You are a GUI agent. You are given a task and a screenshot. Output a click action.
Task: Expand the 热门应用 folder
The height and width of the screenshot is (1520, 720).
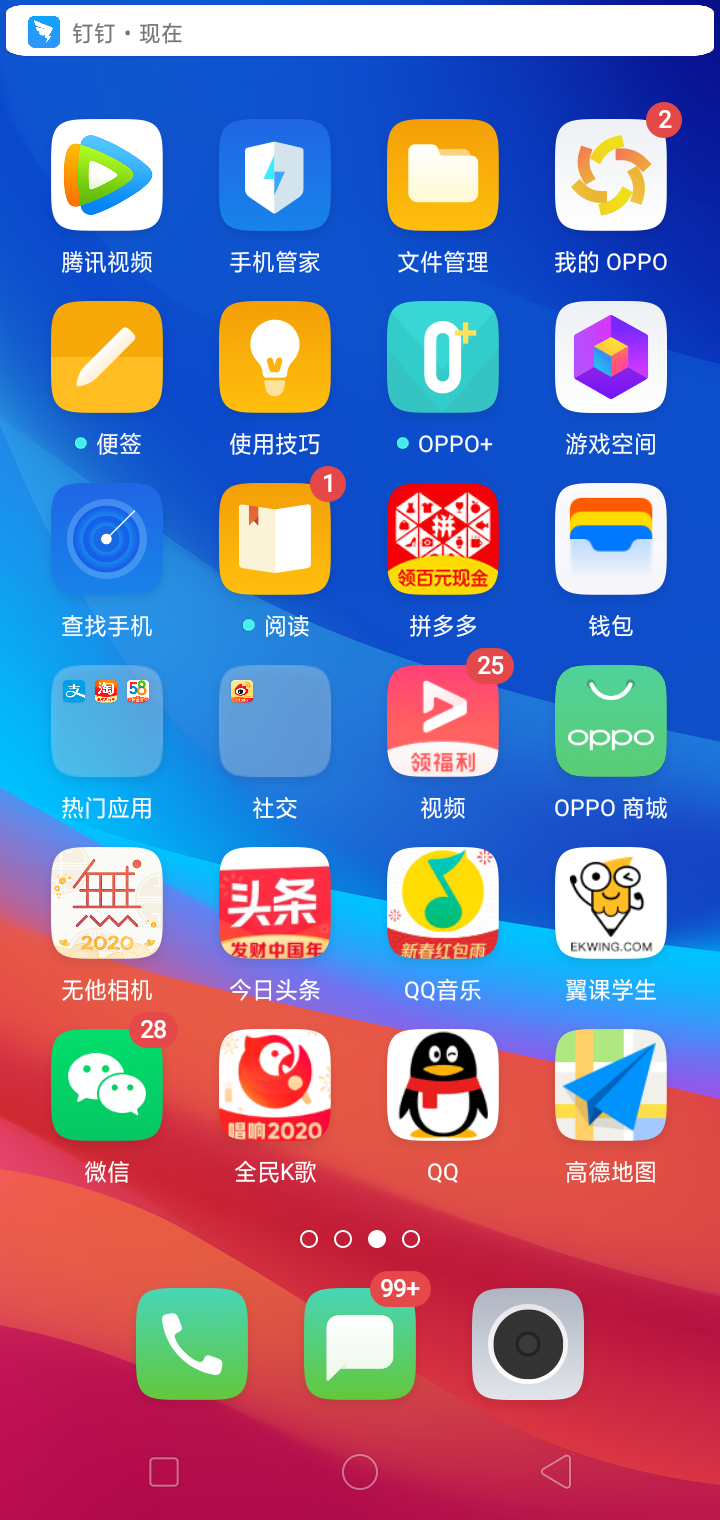tap(107, 721)
